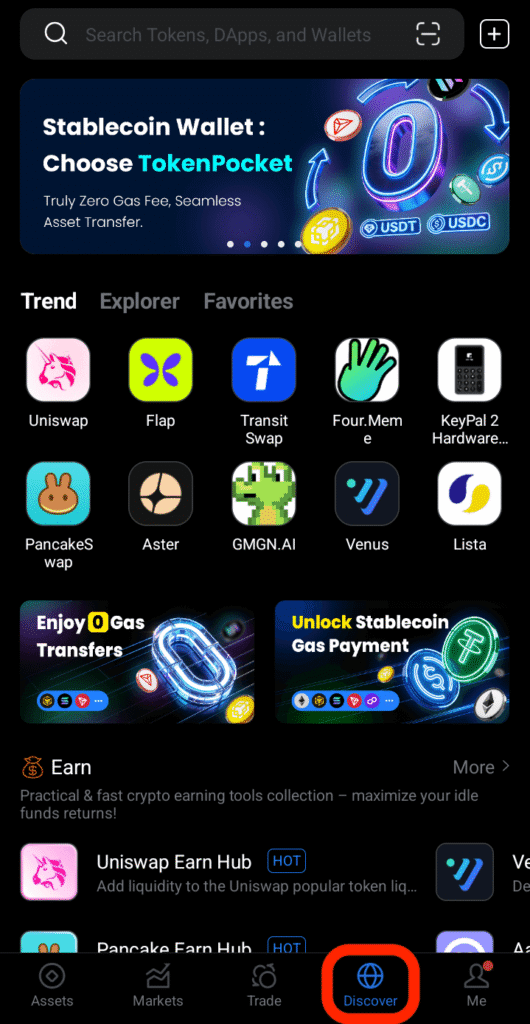Open GMGN.AI
Image resolution: width=530 pixels, height=1024 pixels.
coord(264,507)
